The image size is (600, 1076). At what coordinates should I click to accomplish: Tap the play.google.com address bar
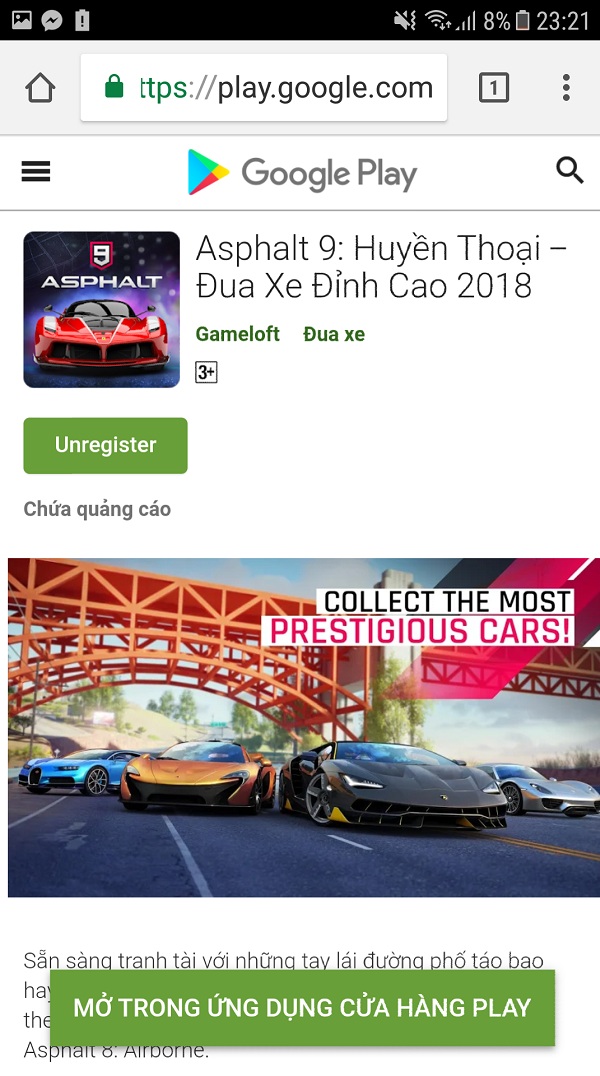click(x=264, y=88)
